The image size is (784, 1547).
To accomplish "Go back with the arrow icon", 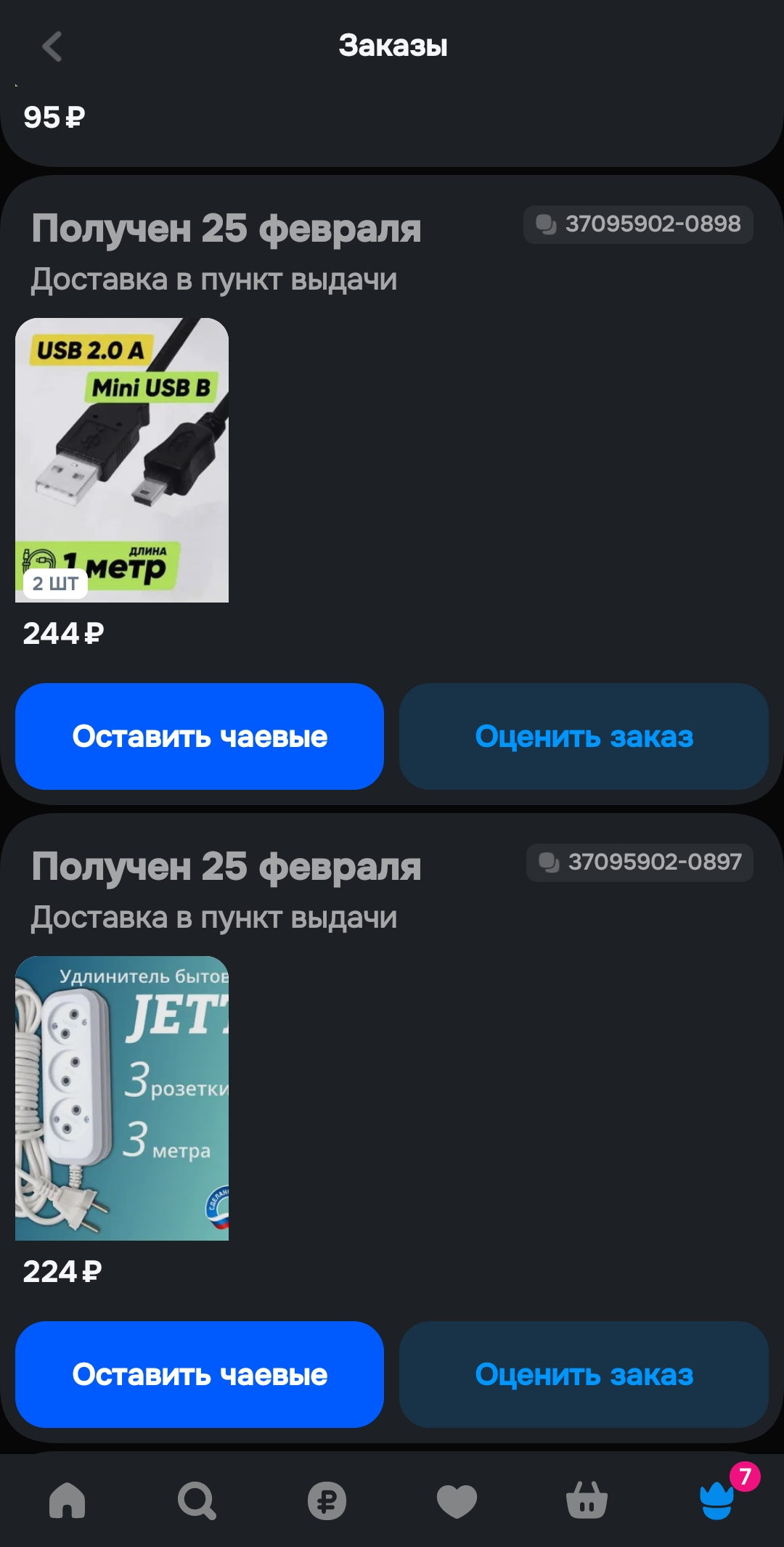I will pos(49,46).
